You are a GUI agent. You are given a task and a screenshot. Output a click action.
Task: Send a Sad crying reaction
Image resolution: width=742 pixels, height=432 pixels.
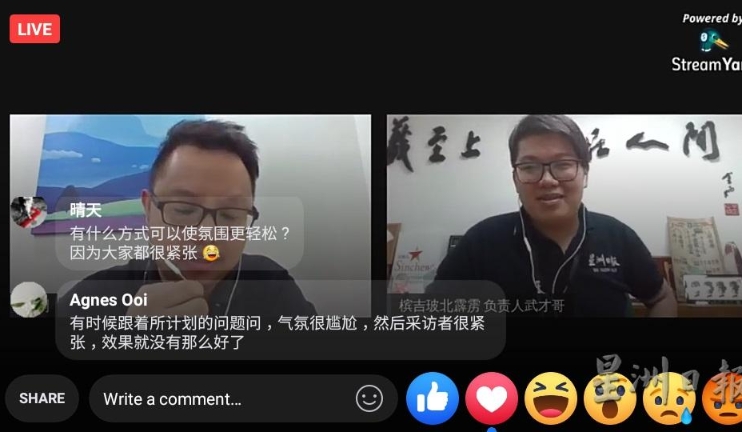point(668,398)
